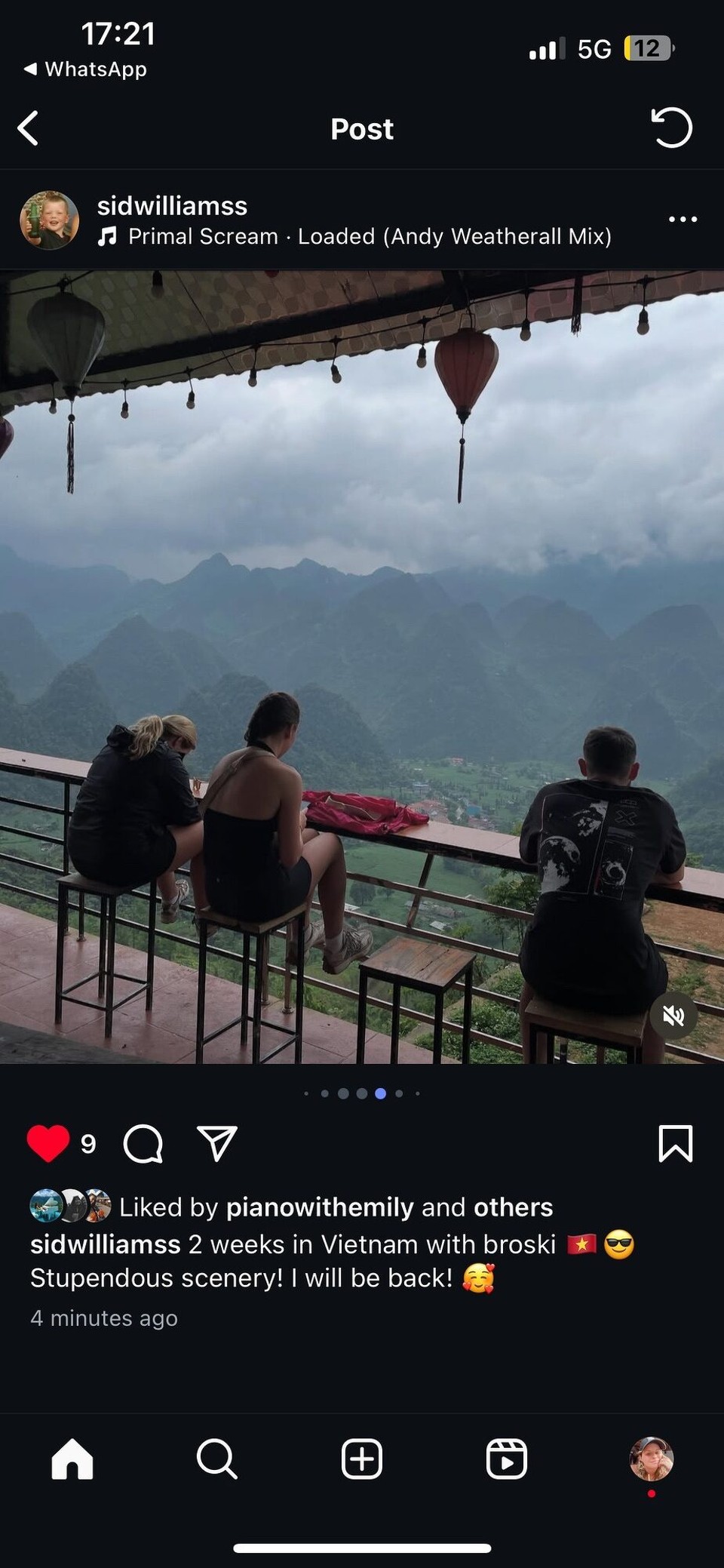Screen dimensions: 724x1568
Task: Switch to the Reels tab
Action: click(507, 1459)
